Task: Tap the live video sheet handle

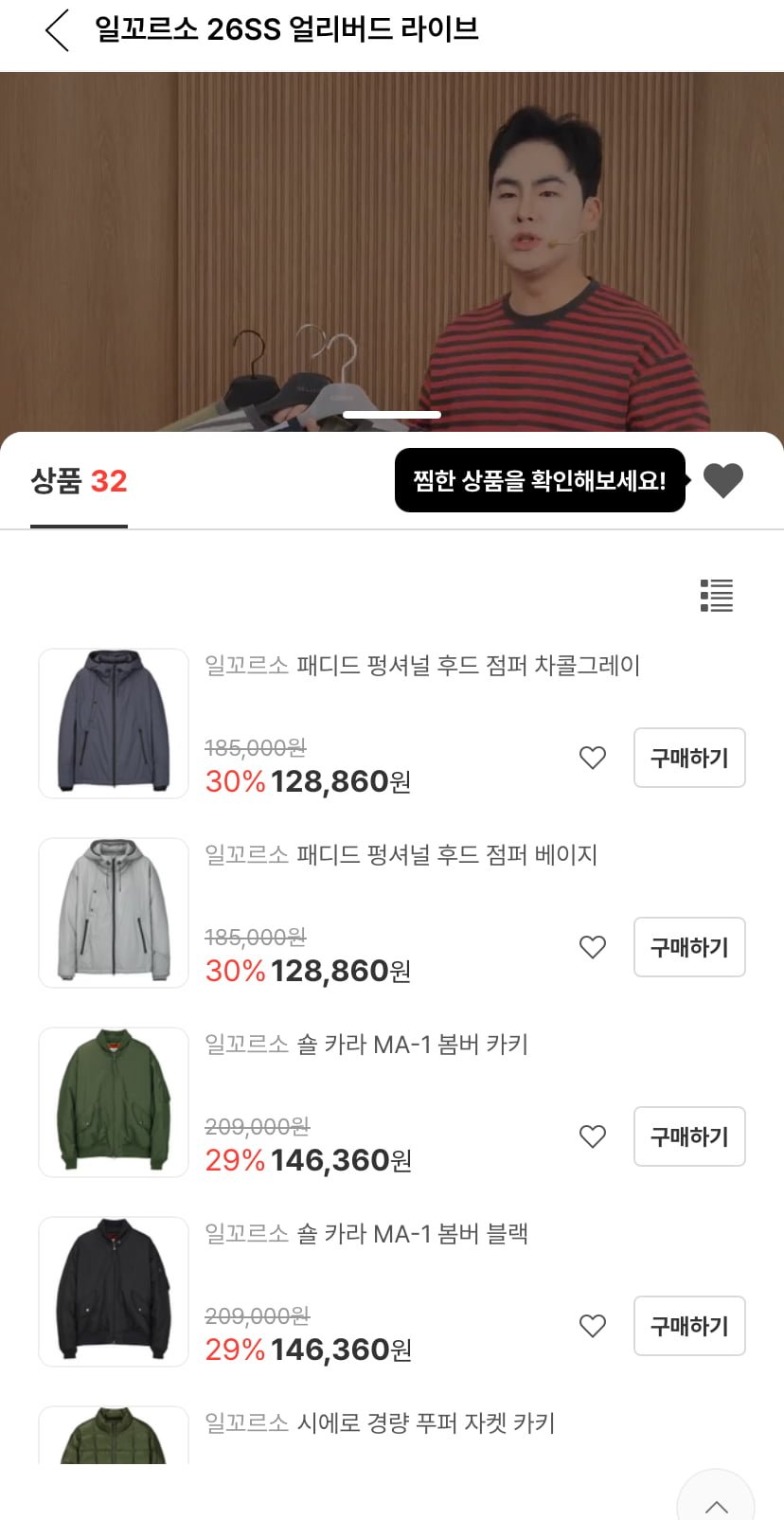Action: pyautogui.click(x=392, y=415)
